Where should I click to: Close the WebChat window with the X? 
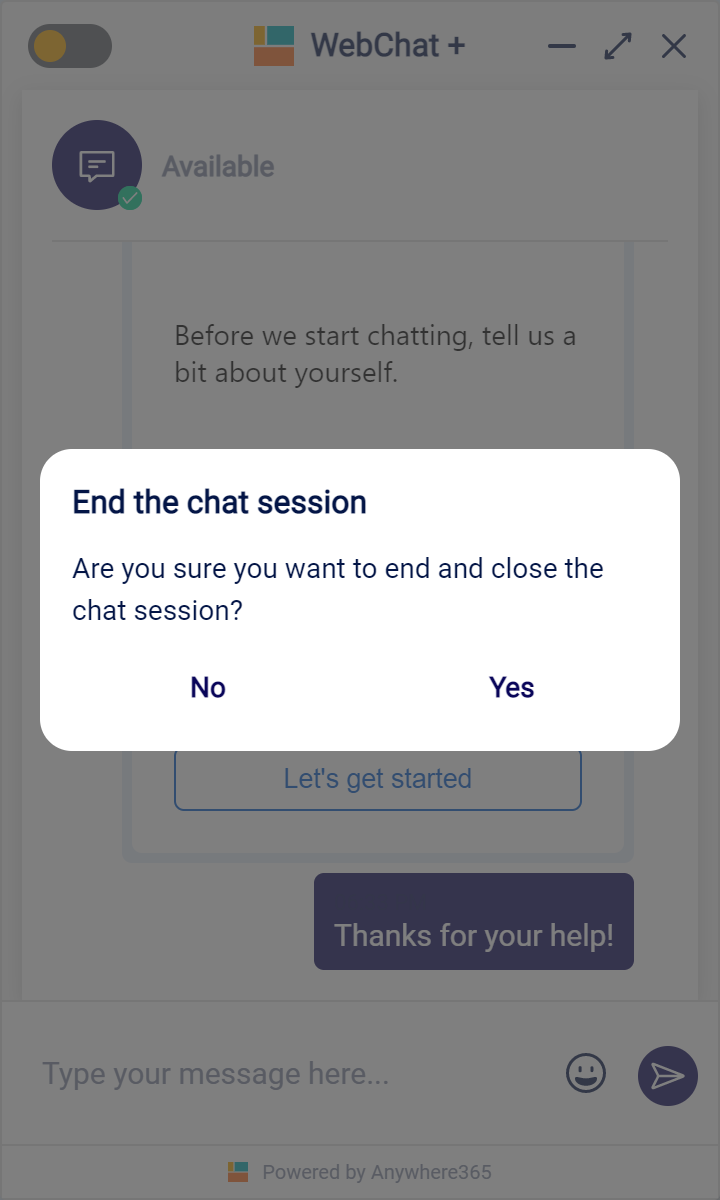pyautogui.click(x=674, y=46)
